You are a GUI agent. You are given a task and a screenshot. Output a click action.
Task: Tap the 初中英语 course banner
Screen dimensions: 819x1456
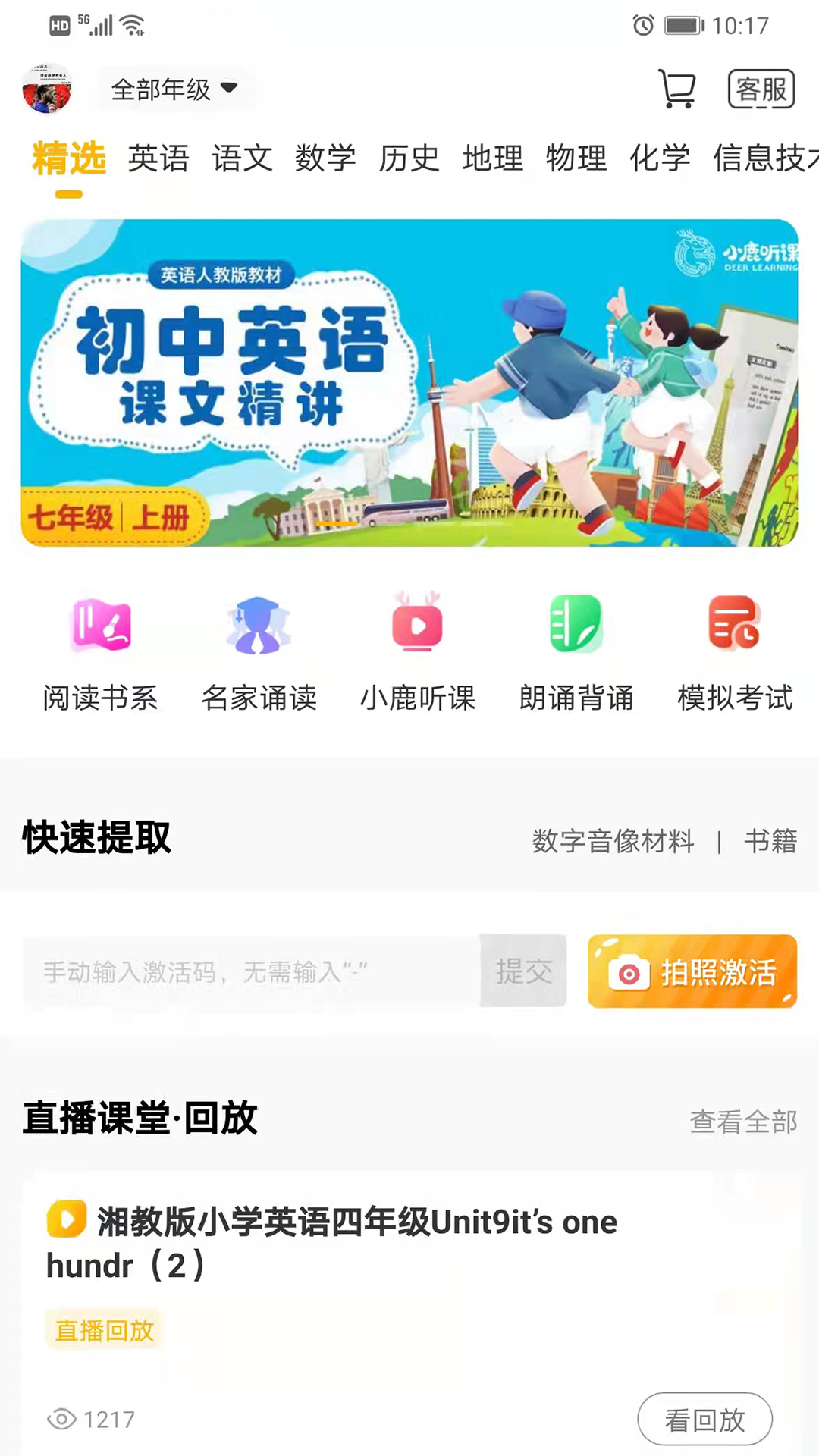click(409, 383)
